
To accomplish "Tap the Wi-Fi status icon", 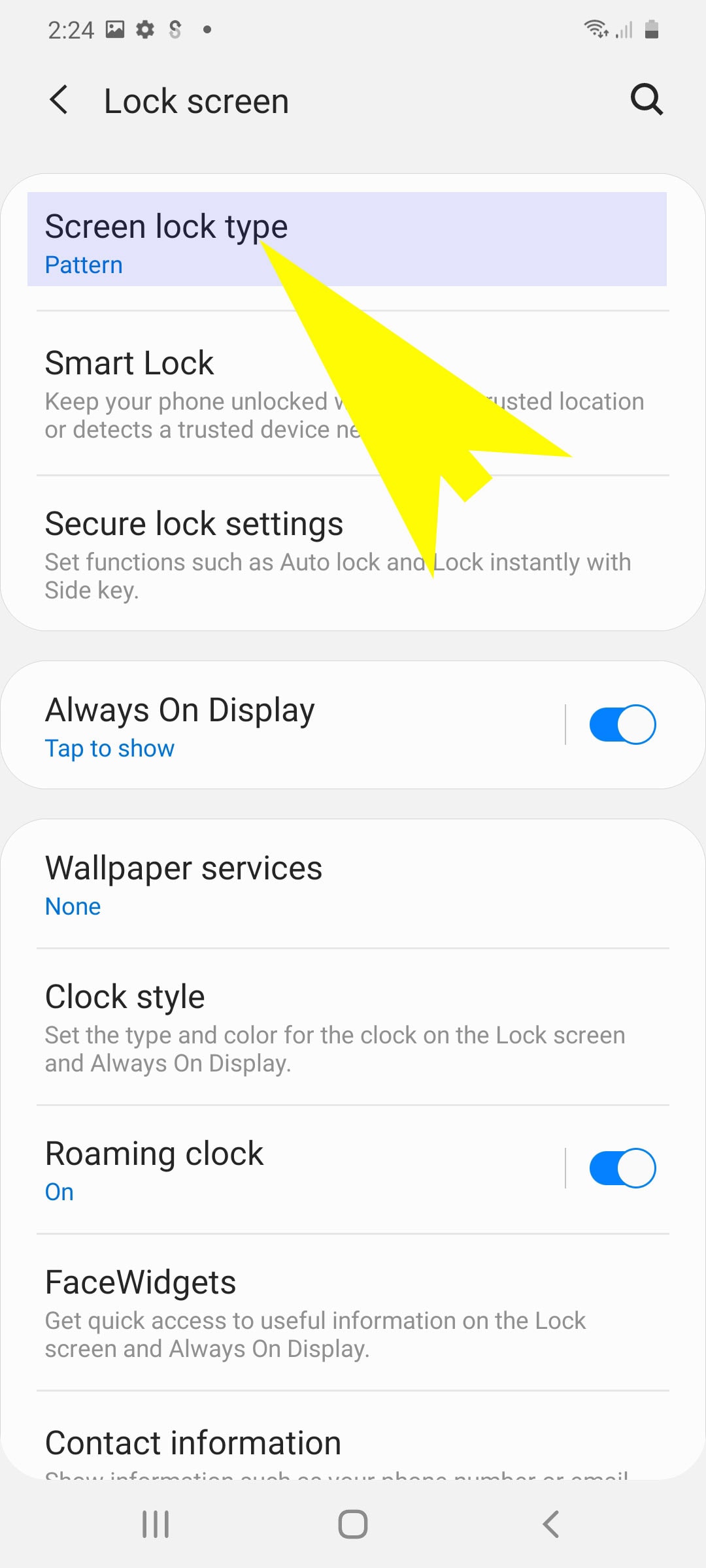I will [x=595, y=29].
